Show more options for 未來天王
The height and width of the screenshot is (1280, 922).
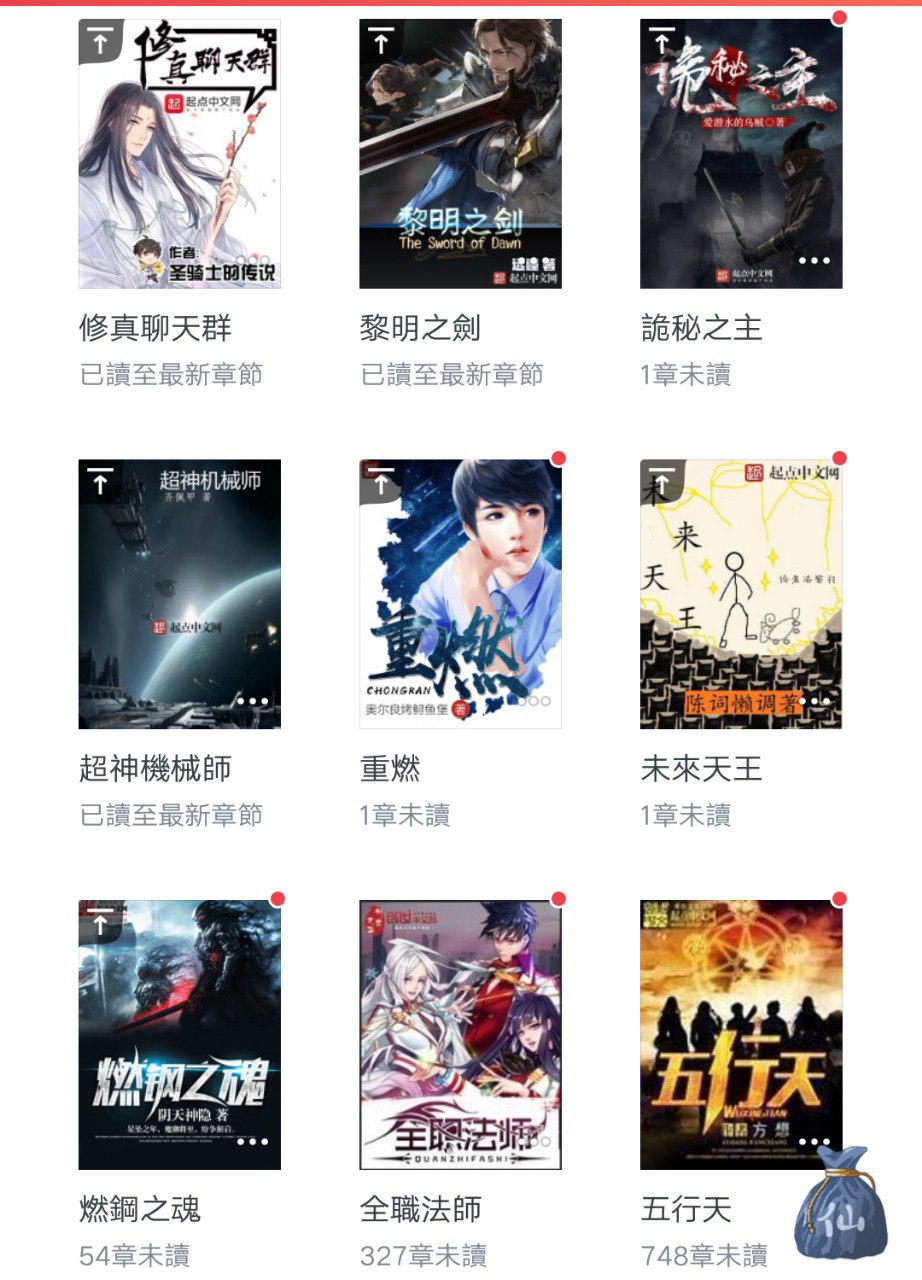(x=814, y=701)
